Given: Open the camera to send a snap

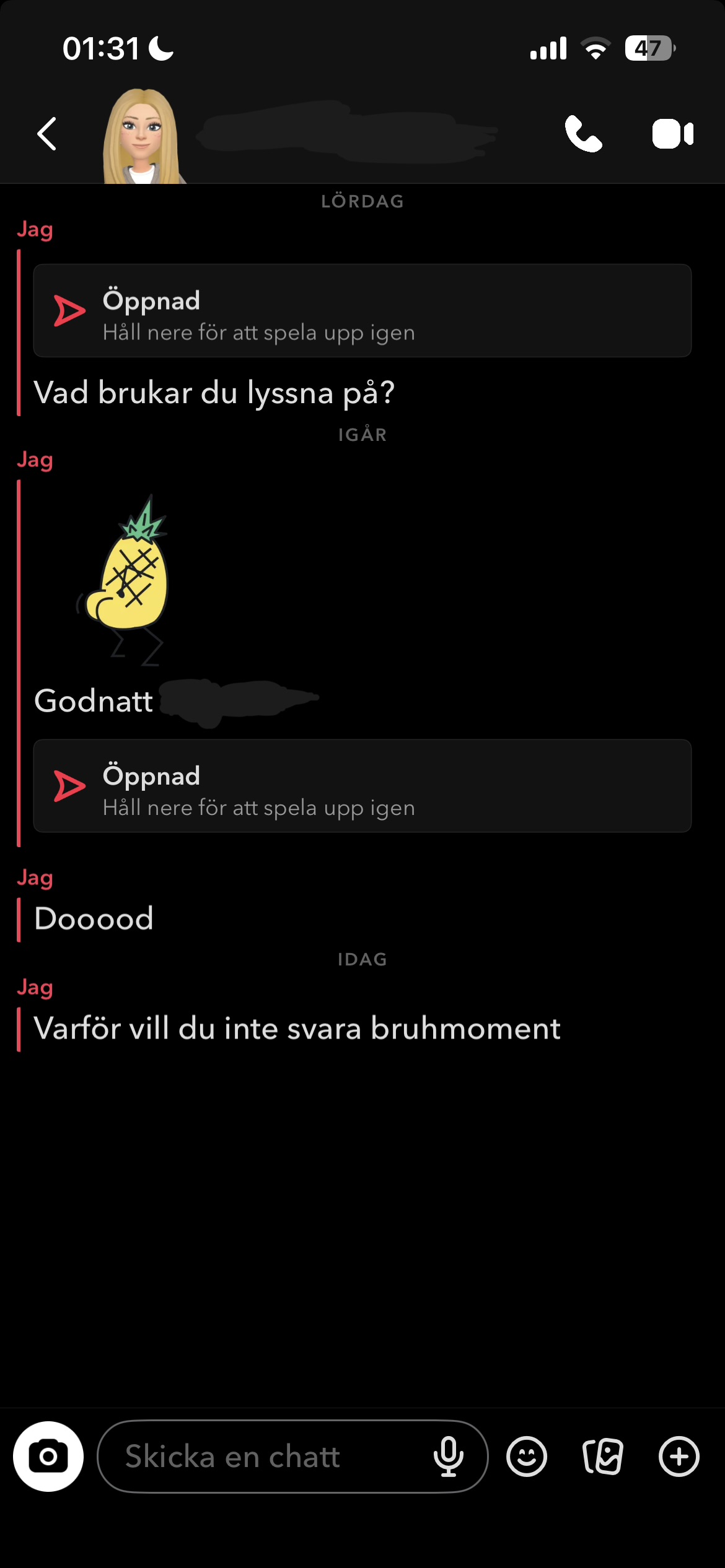Looking at the screenshot, I should (48, 1457).
